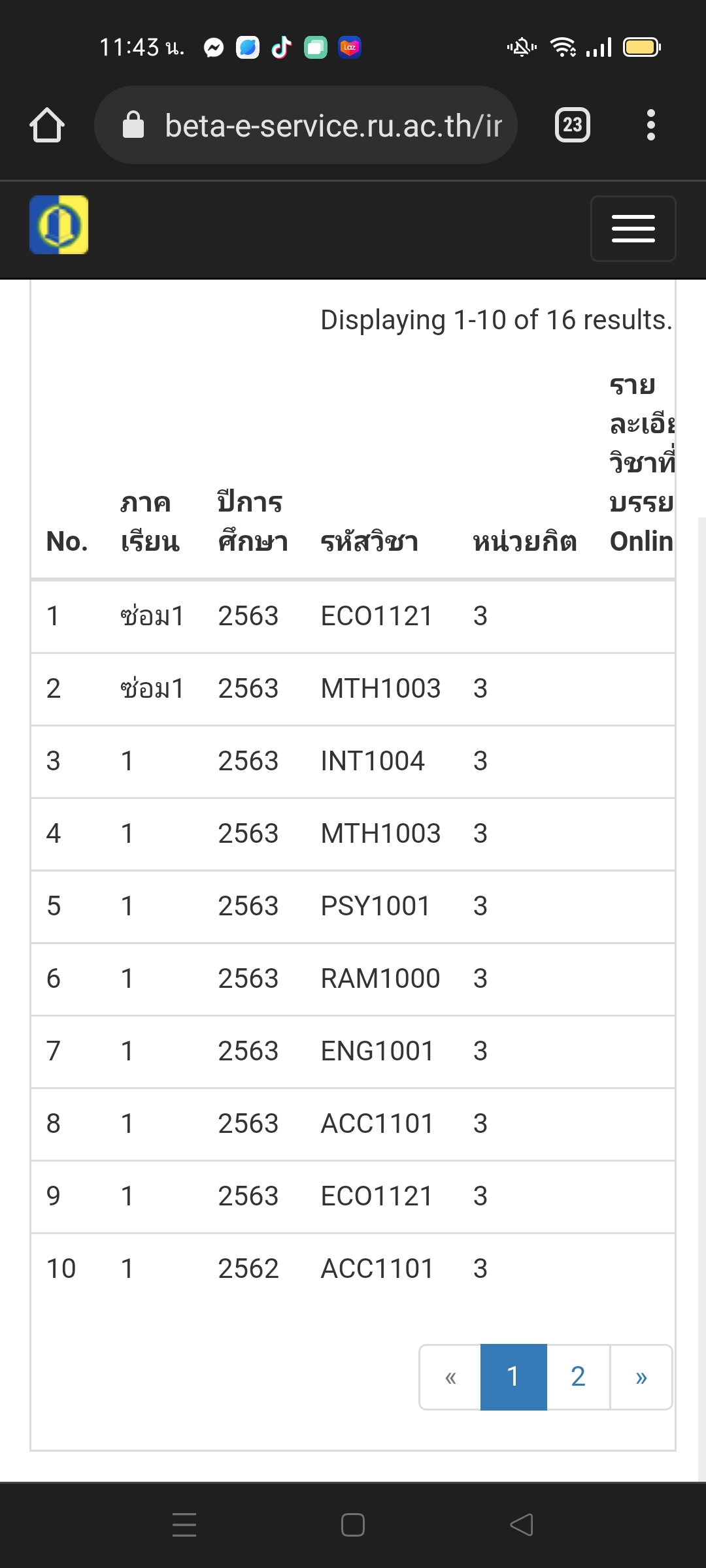Tap the address bar showing beta-e-service.ru.ac.th
Image resolution: width=706 pixels, height=1568 pixels.
(x=306, y=125)
